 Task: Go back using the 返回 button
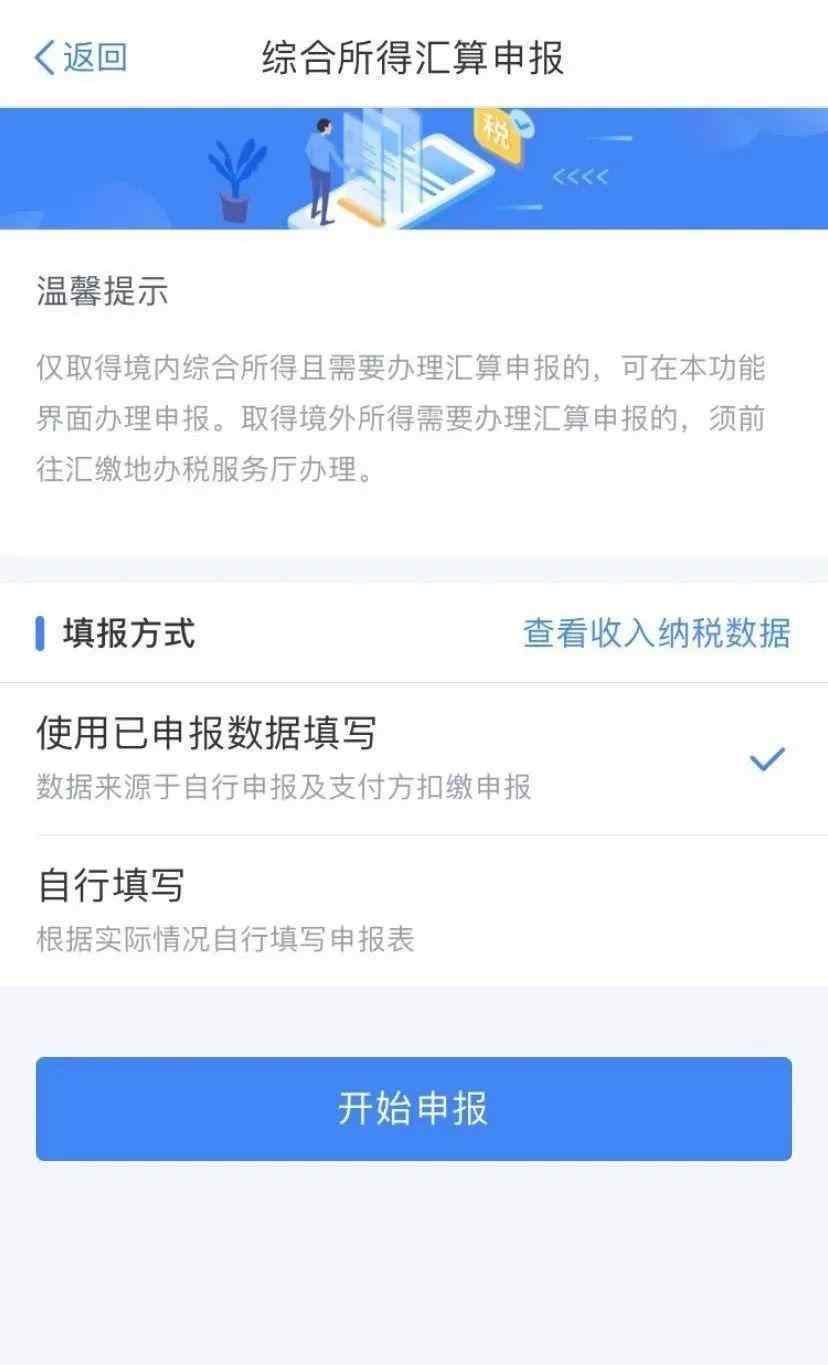(80, 57)
